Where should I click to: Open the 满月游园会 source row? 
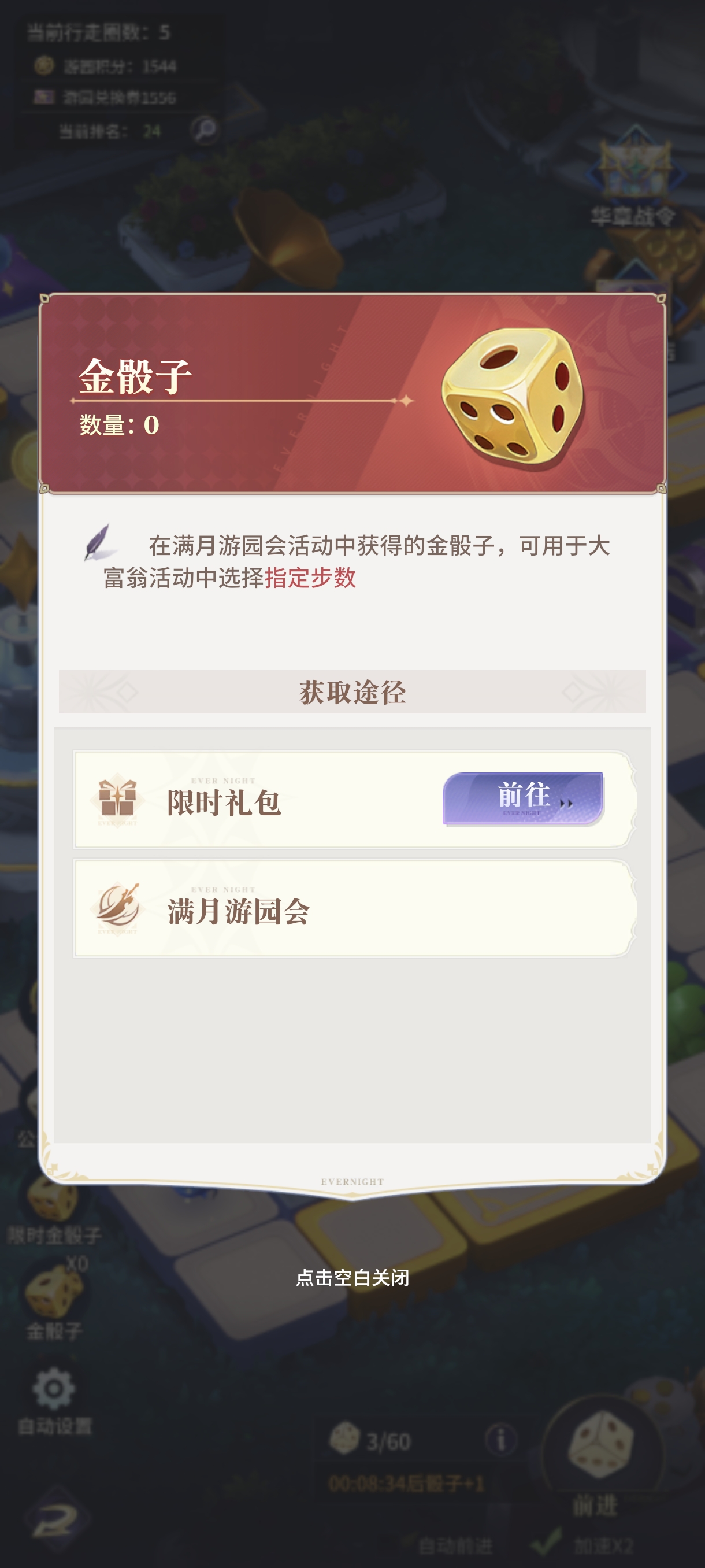(x=354, y=909)
